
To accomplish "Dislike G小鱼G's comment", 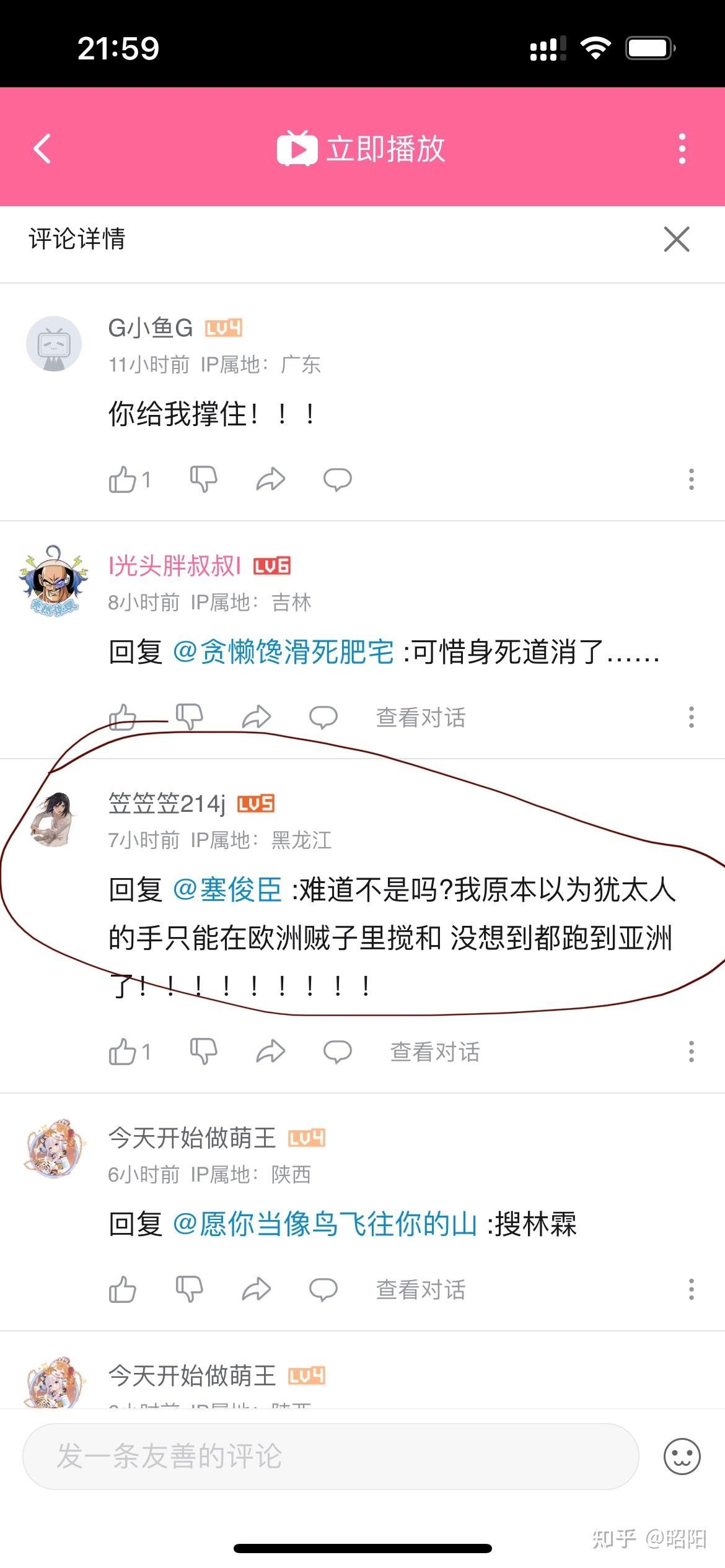I will click(x=203, y=479).
